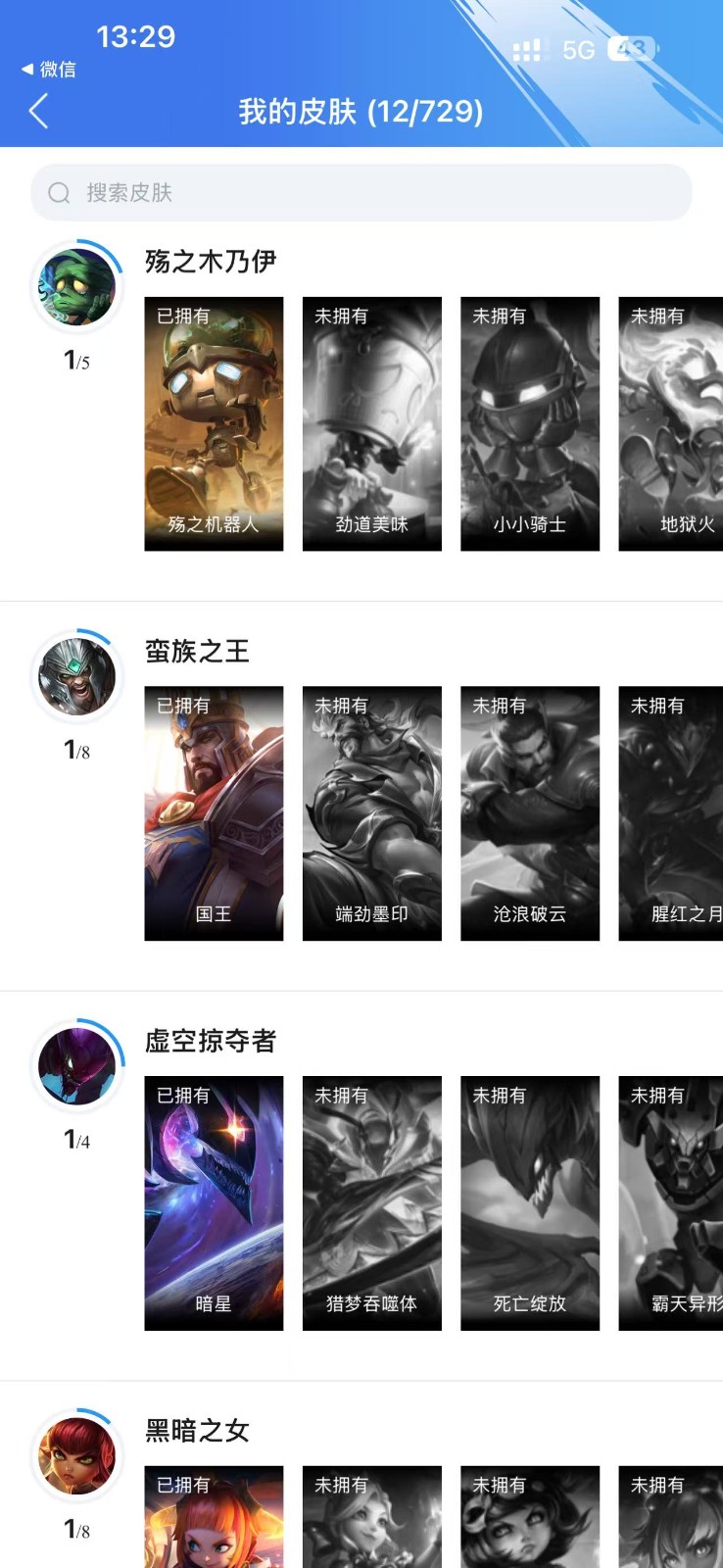View the 端劲墨印 skin
Image resolution: width=723 pixels, height=1568 pixels.
tap(371, 813)
